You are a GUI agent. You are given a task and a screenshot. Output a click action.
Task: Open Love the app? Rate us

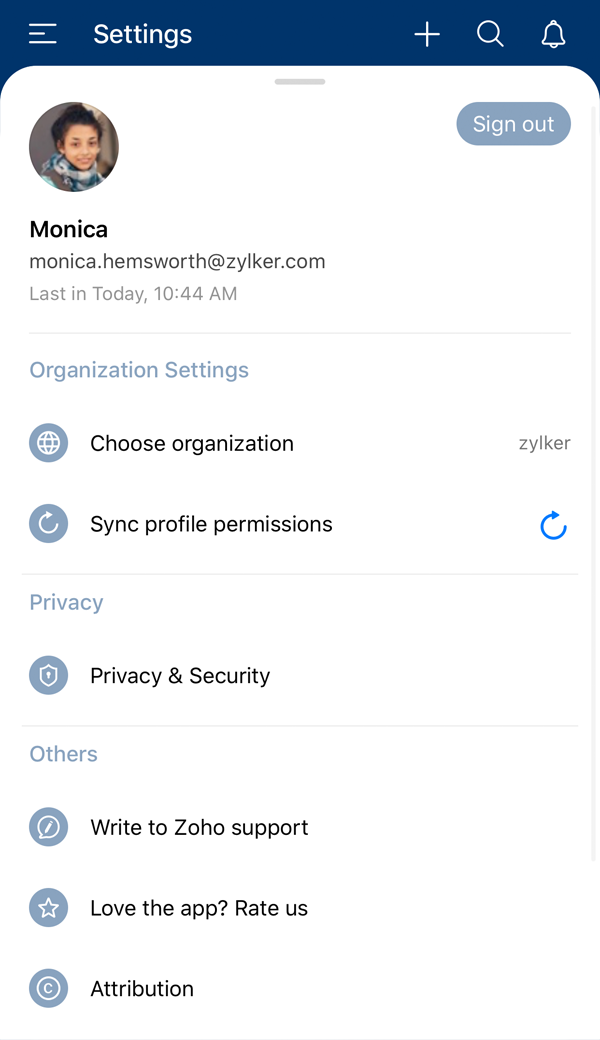(x=199, y=908)
